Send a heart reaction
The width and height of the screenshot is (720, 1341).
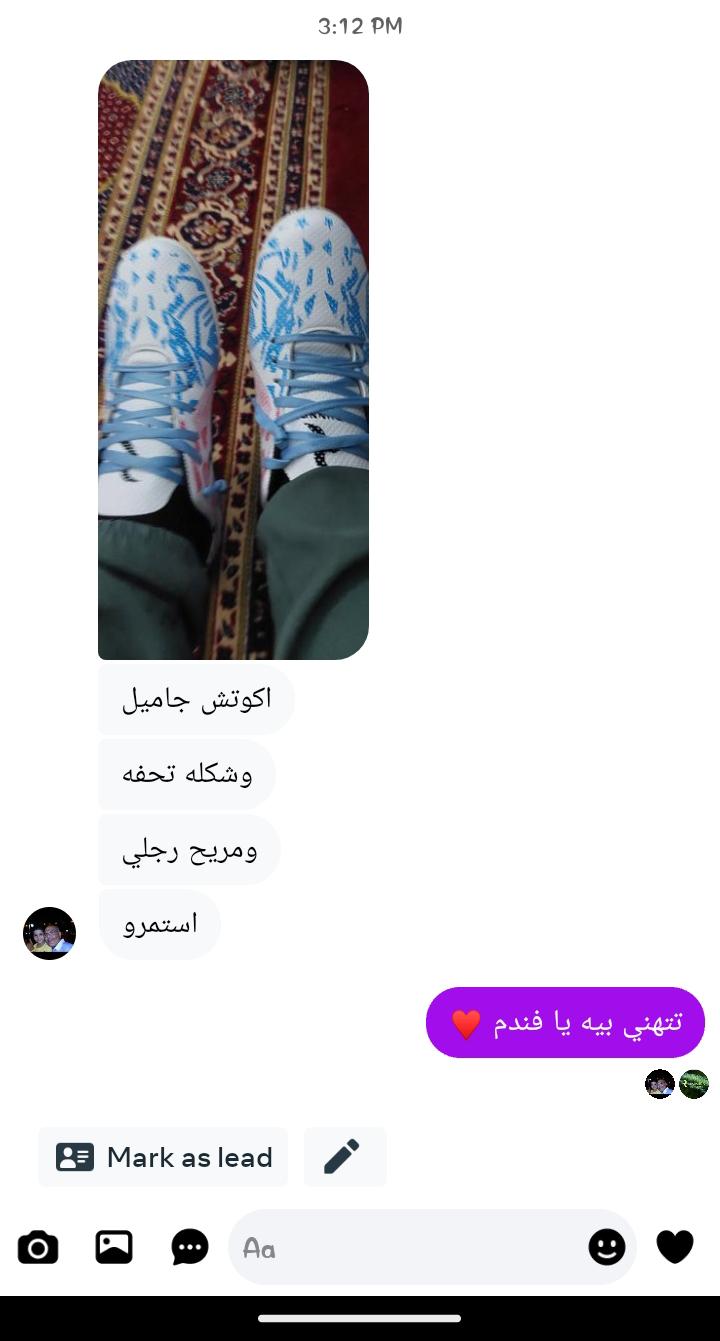click(675, 1247)
